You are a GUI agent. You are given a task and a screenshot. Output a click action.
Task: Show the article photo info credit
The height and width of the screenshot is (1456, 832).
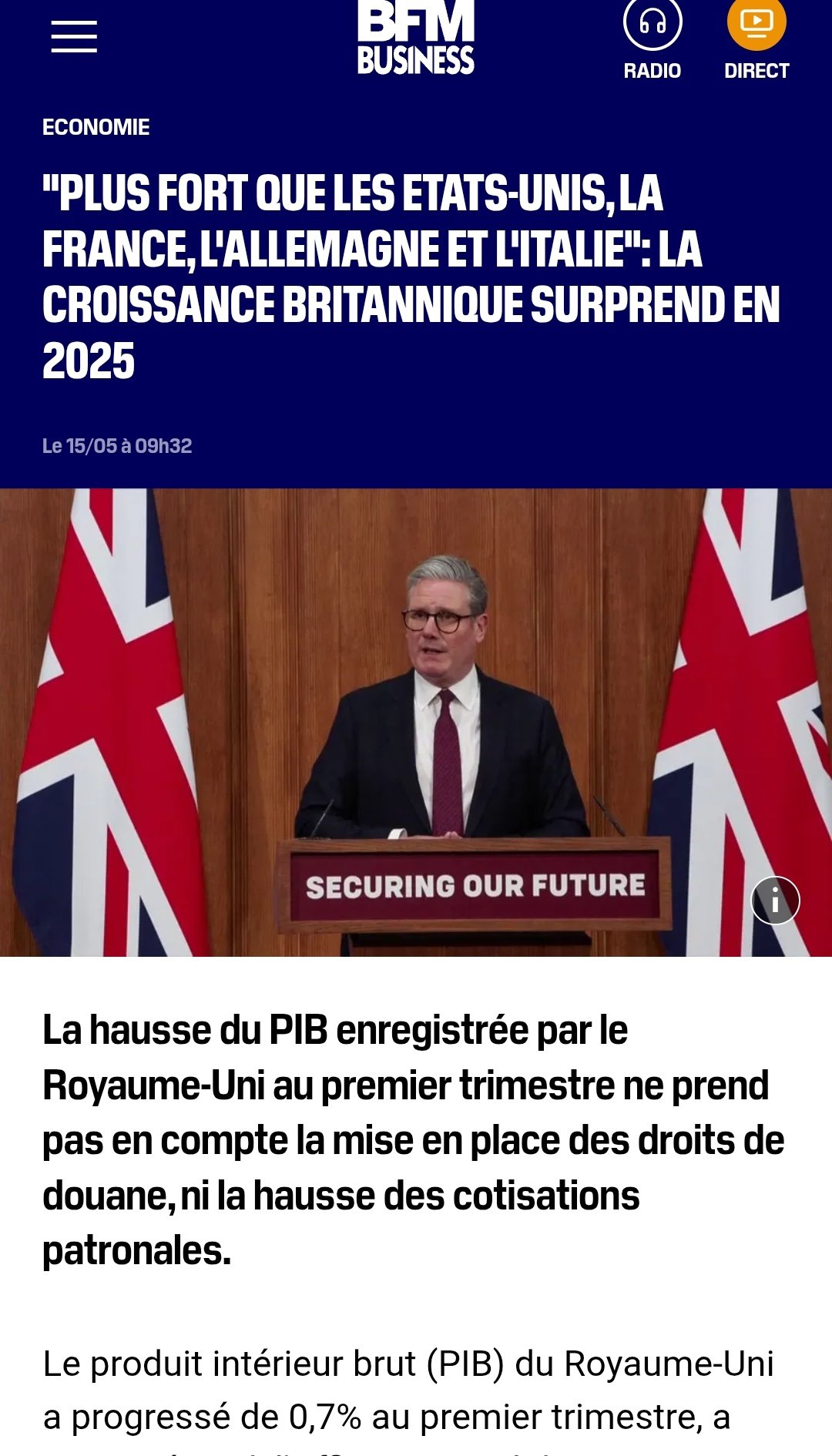click(x=775, y=901)
